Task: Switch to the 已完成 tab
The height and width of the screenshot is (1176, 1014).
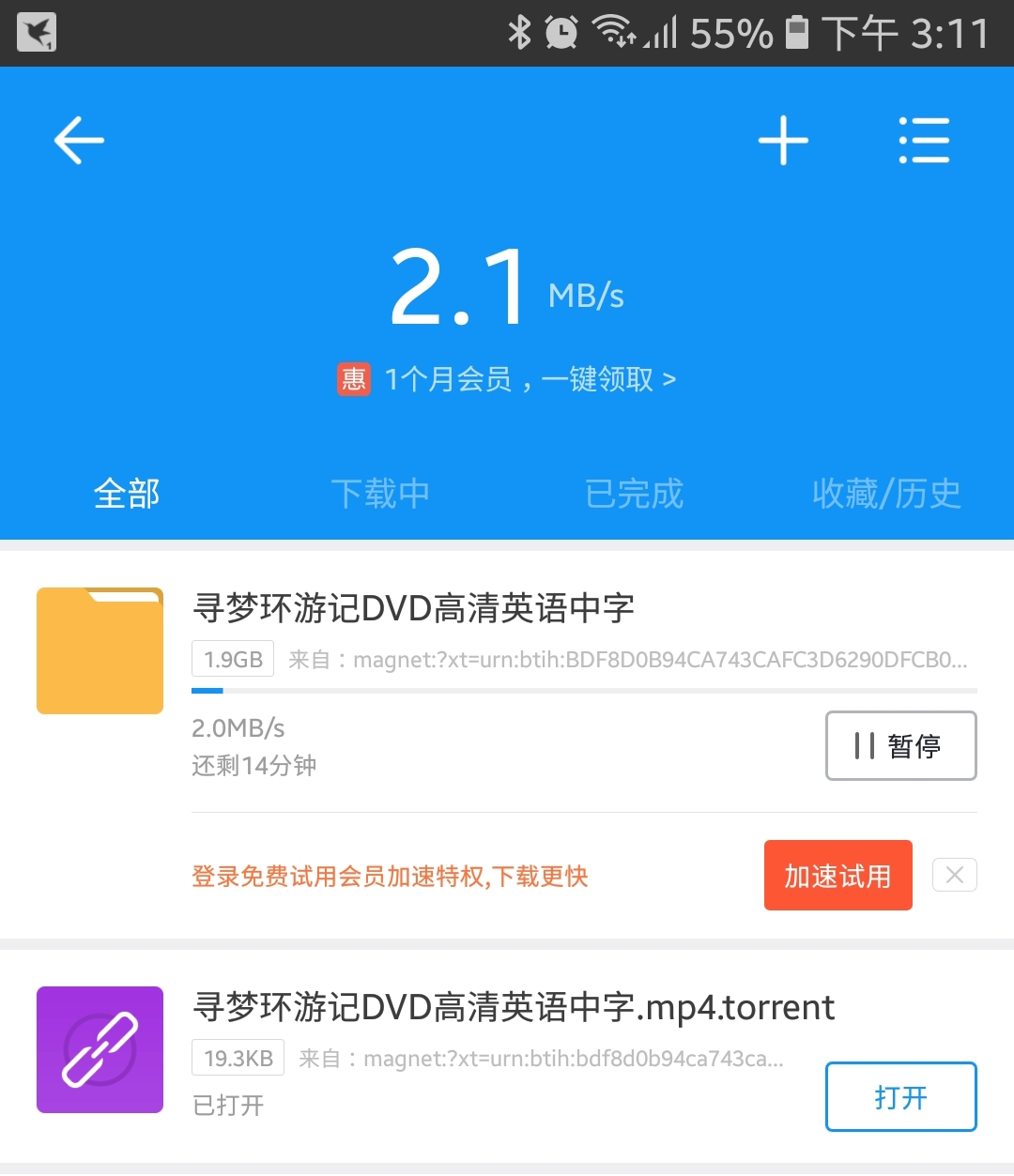Action: (x=634, y=493)
